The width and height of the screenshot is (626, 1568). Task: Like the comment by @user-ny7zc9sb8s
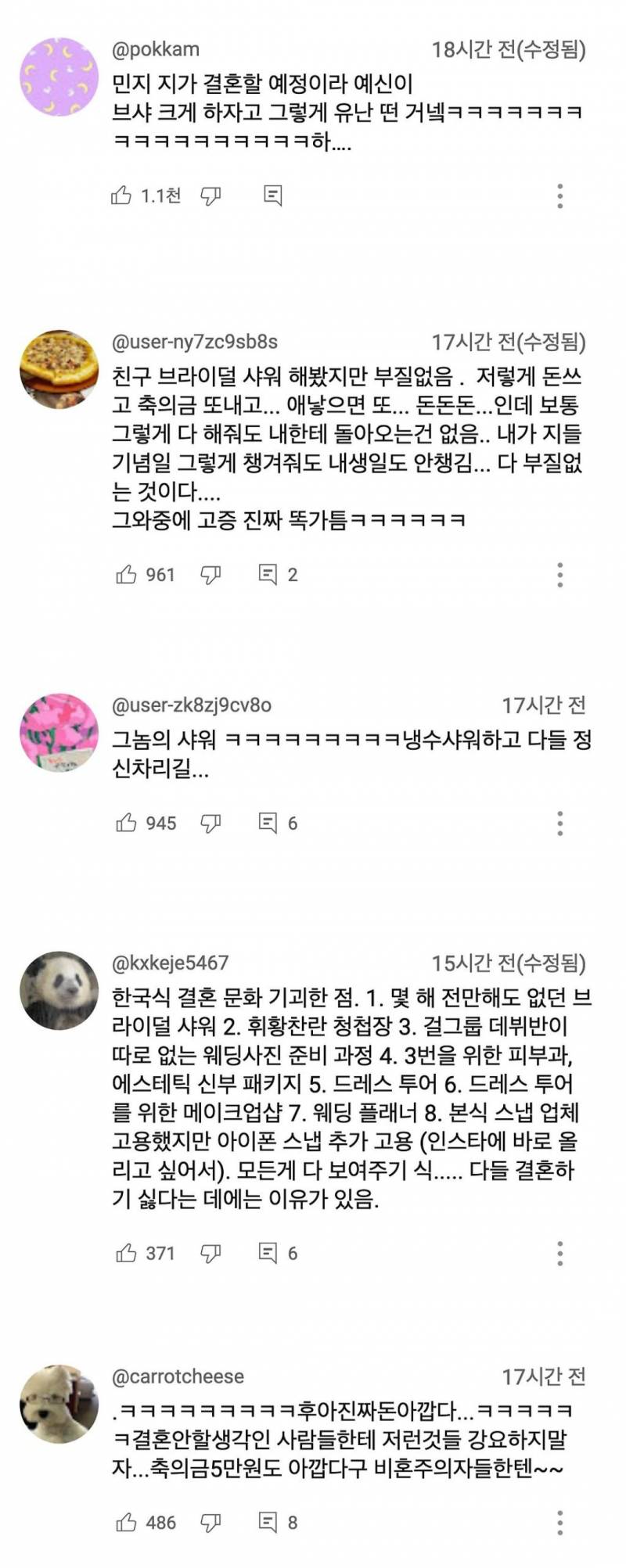point(126,575)
